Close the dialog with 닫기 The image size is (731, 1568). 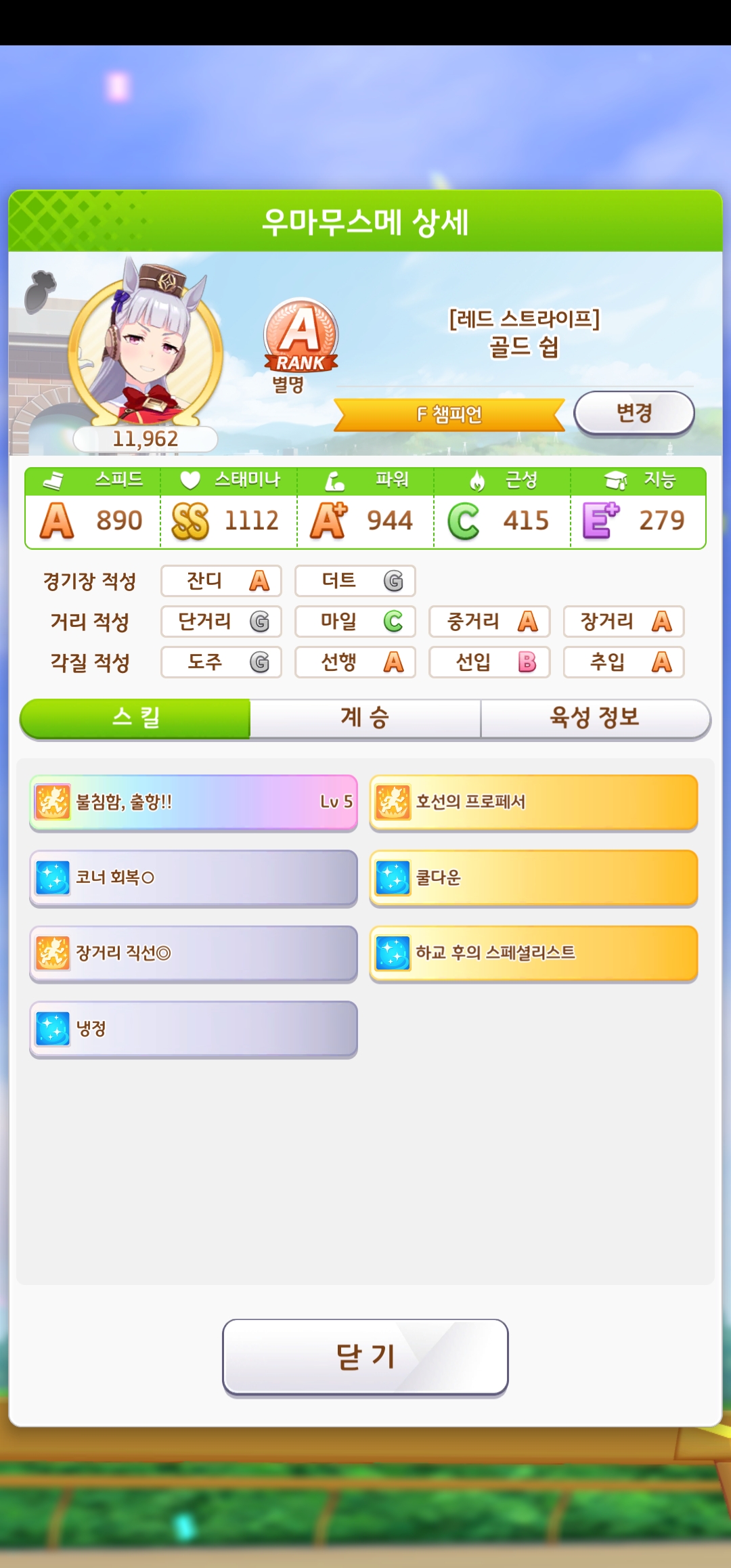point(365,1357)
